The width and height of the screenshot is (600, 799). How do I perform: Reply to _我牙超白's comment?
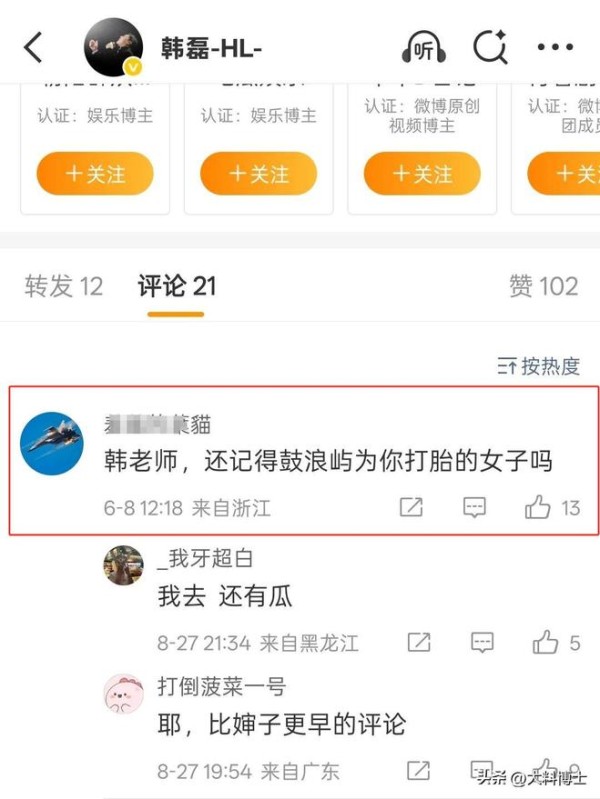tap(482, 642)
